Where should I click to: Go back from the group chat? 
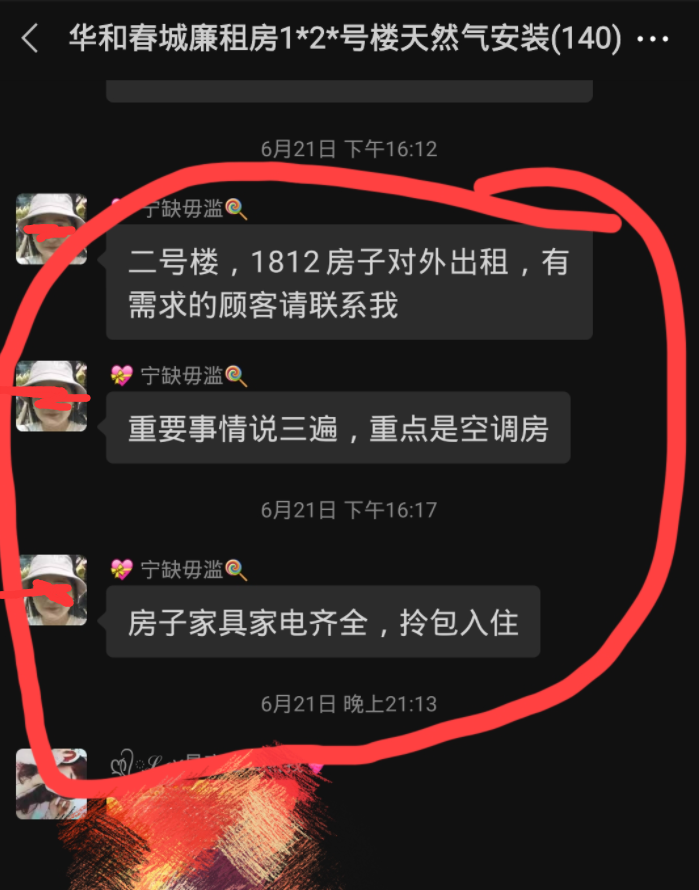click(30, 40)
